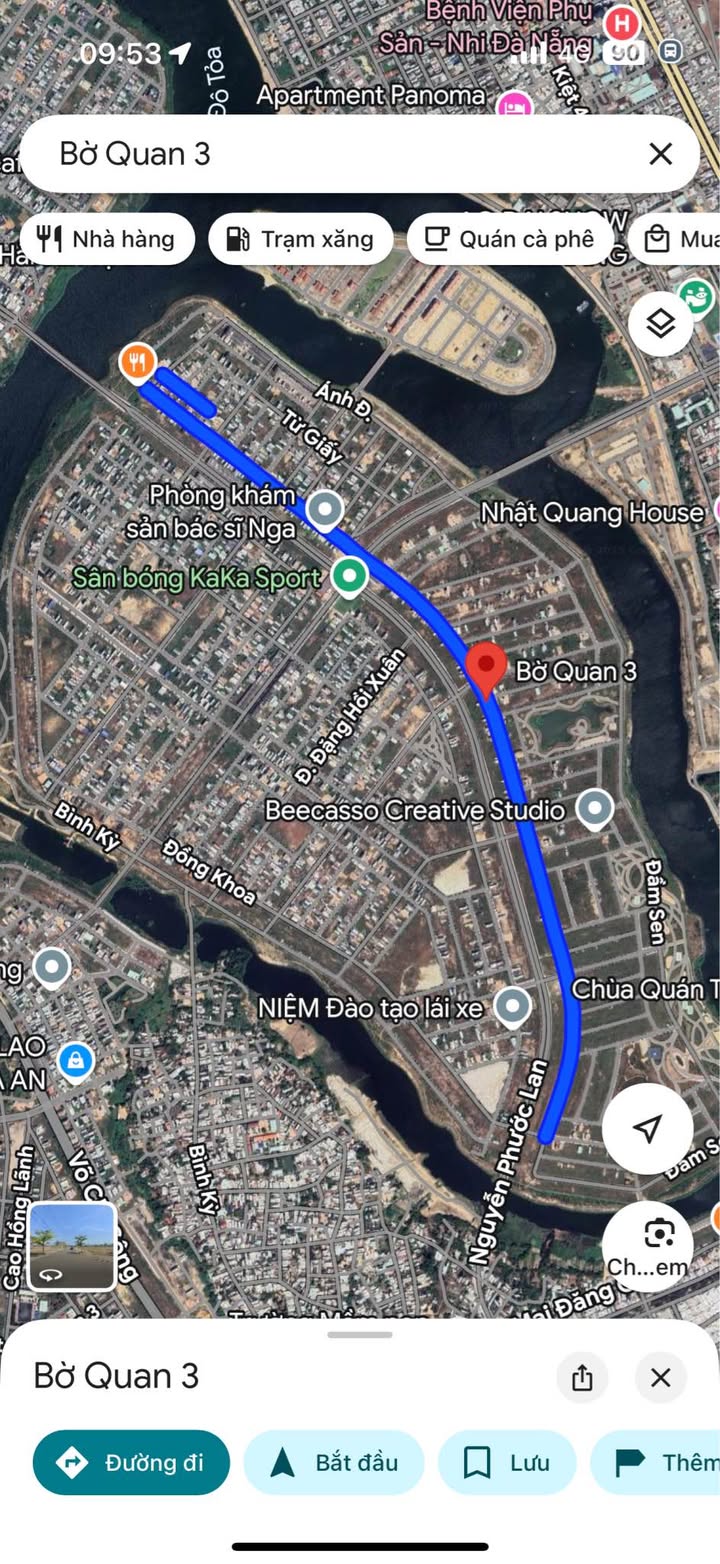Start navigation with Bắt đầu
This screenshot has width=720, height=1564.
(x=334, y=1462)
